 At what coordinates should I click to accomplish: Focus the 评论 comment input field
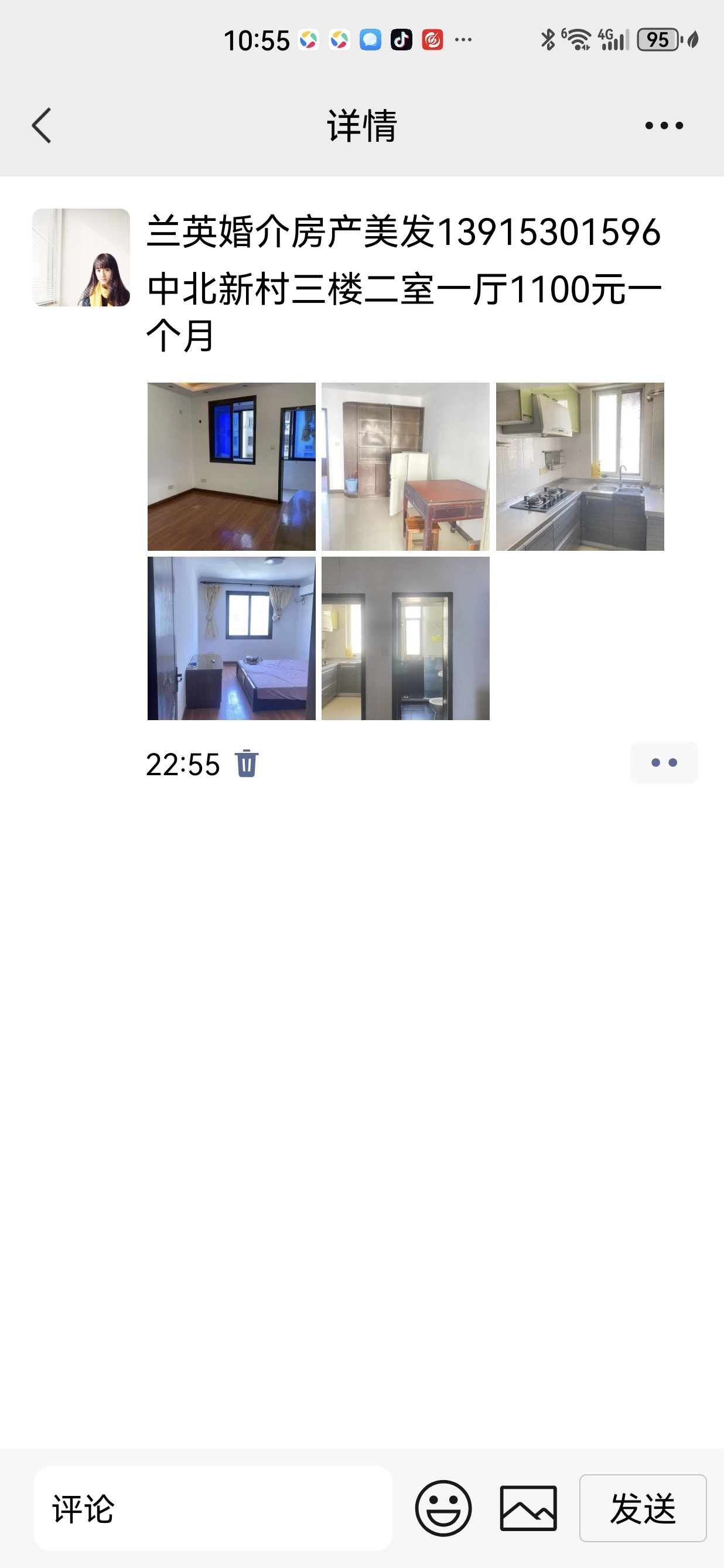(x=213, y=1509)
